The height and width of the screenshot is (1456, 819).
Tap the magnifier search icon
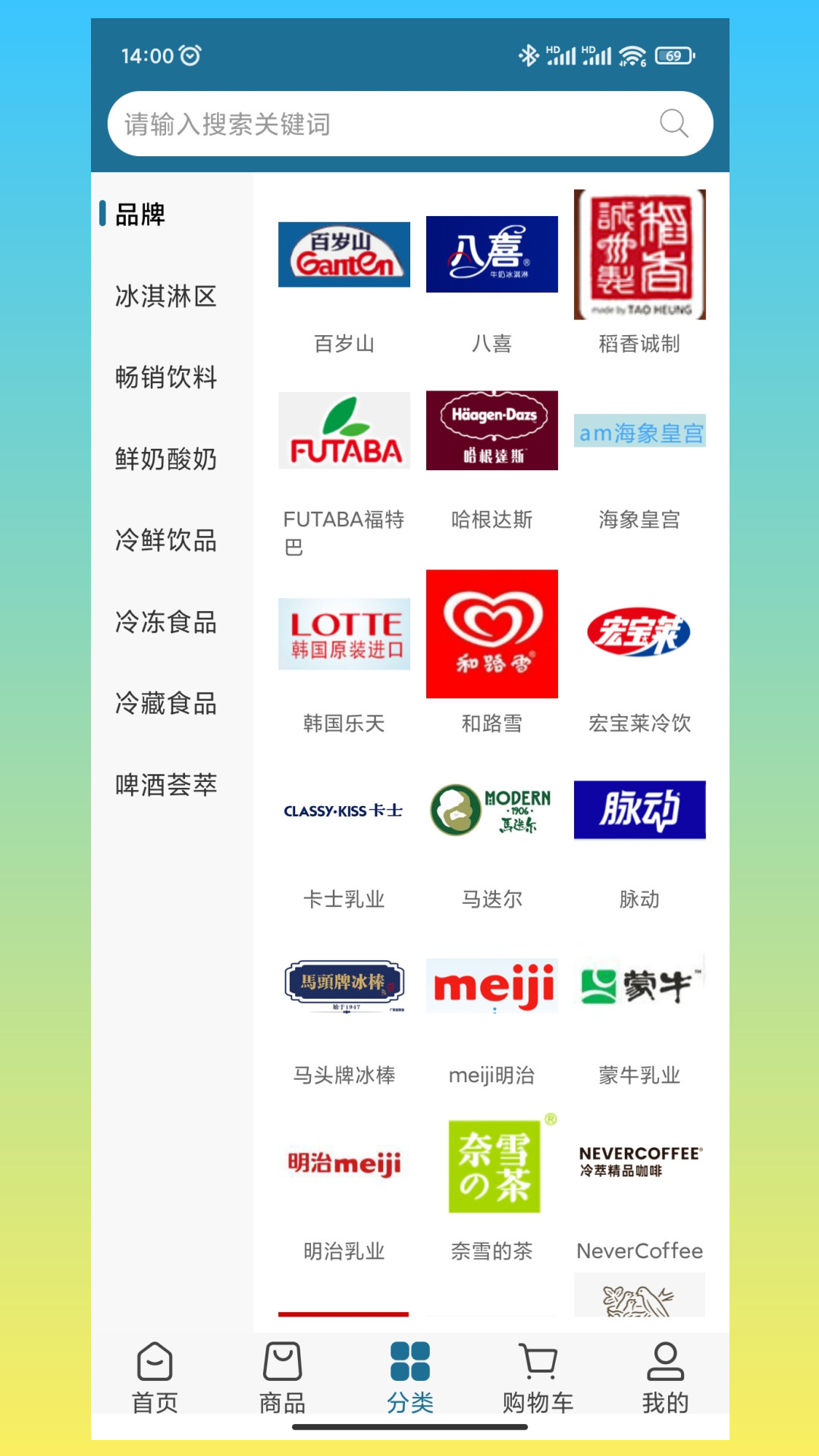click(x=673, y=124)
